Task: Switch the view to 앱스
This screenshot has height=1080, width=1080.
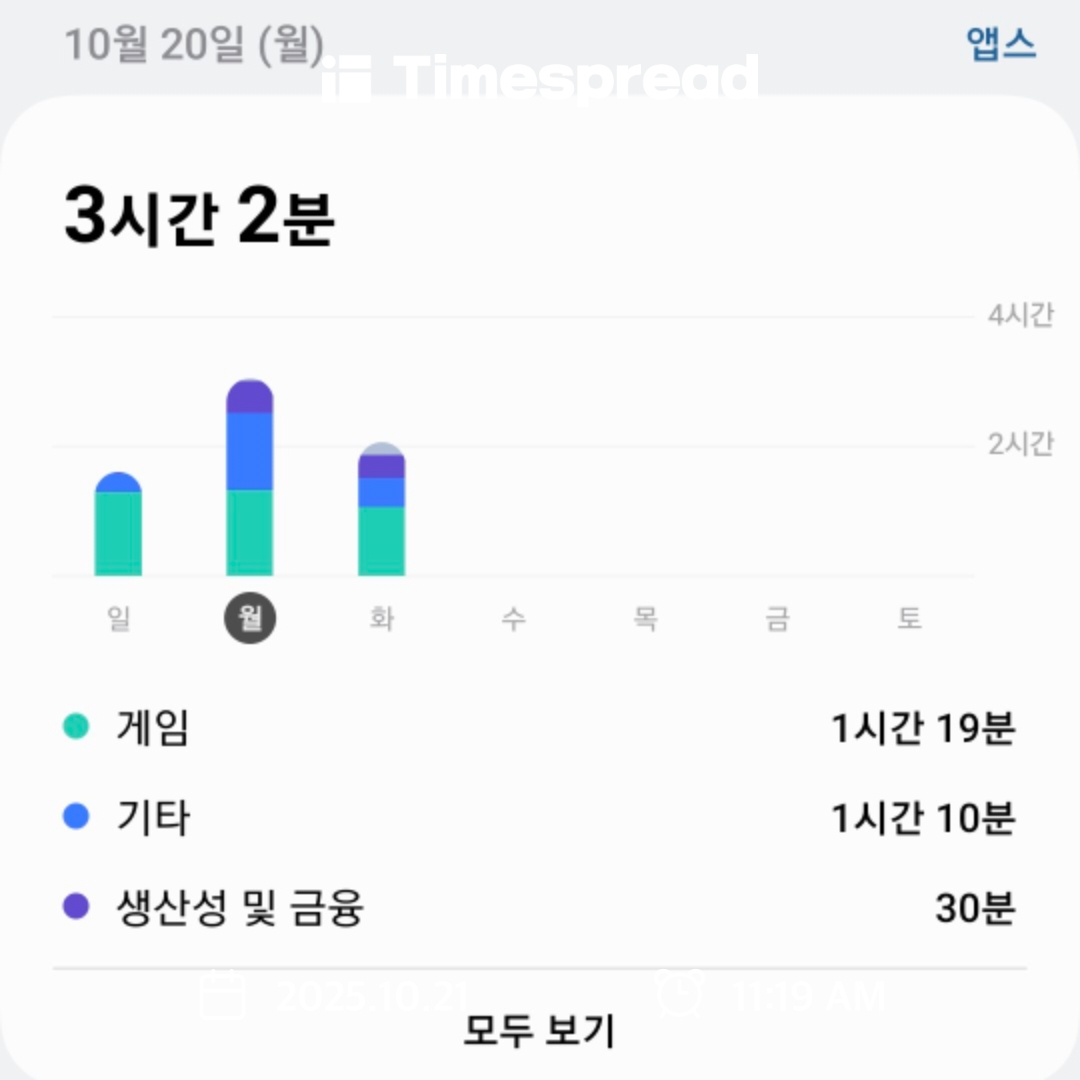Action: [x=1000, y=45]
